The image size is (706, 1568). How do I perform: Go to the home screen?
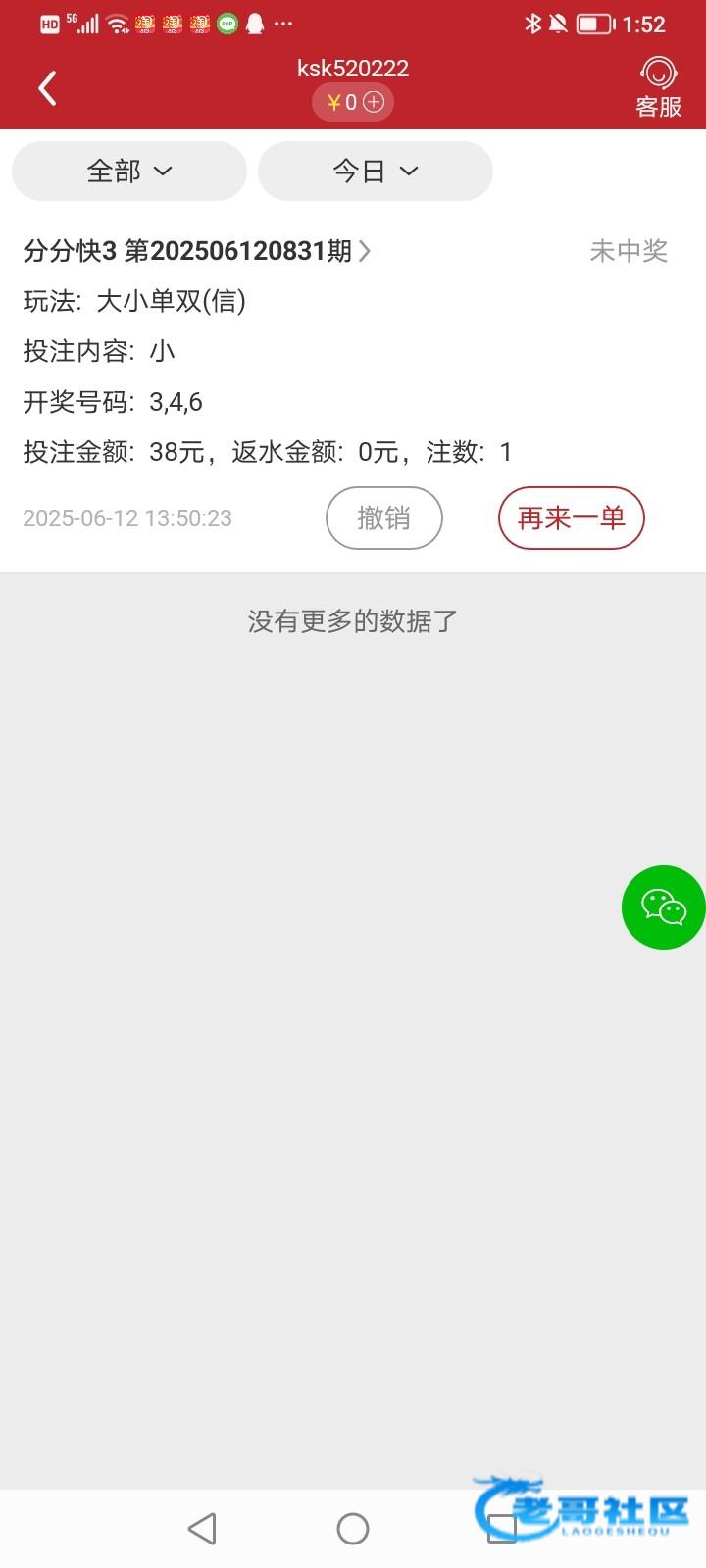(353, 1528)
